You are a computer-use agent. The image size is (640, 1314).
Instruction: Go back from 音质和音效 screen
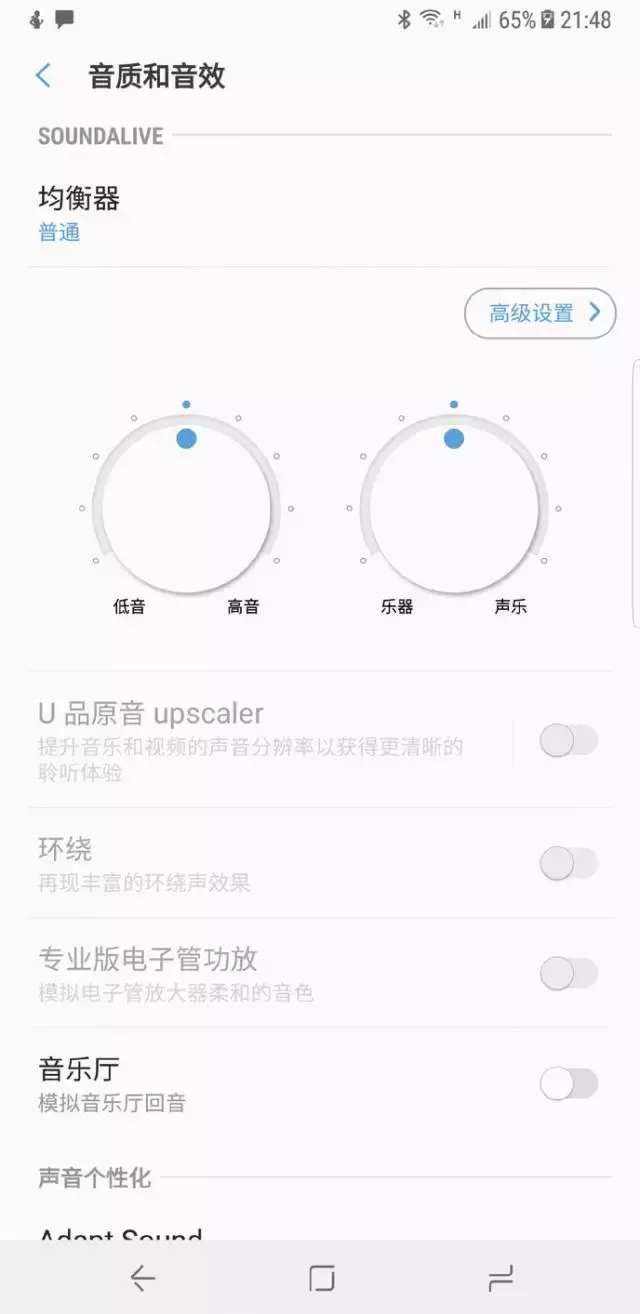43,76
